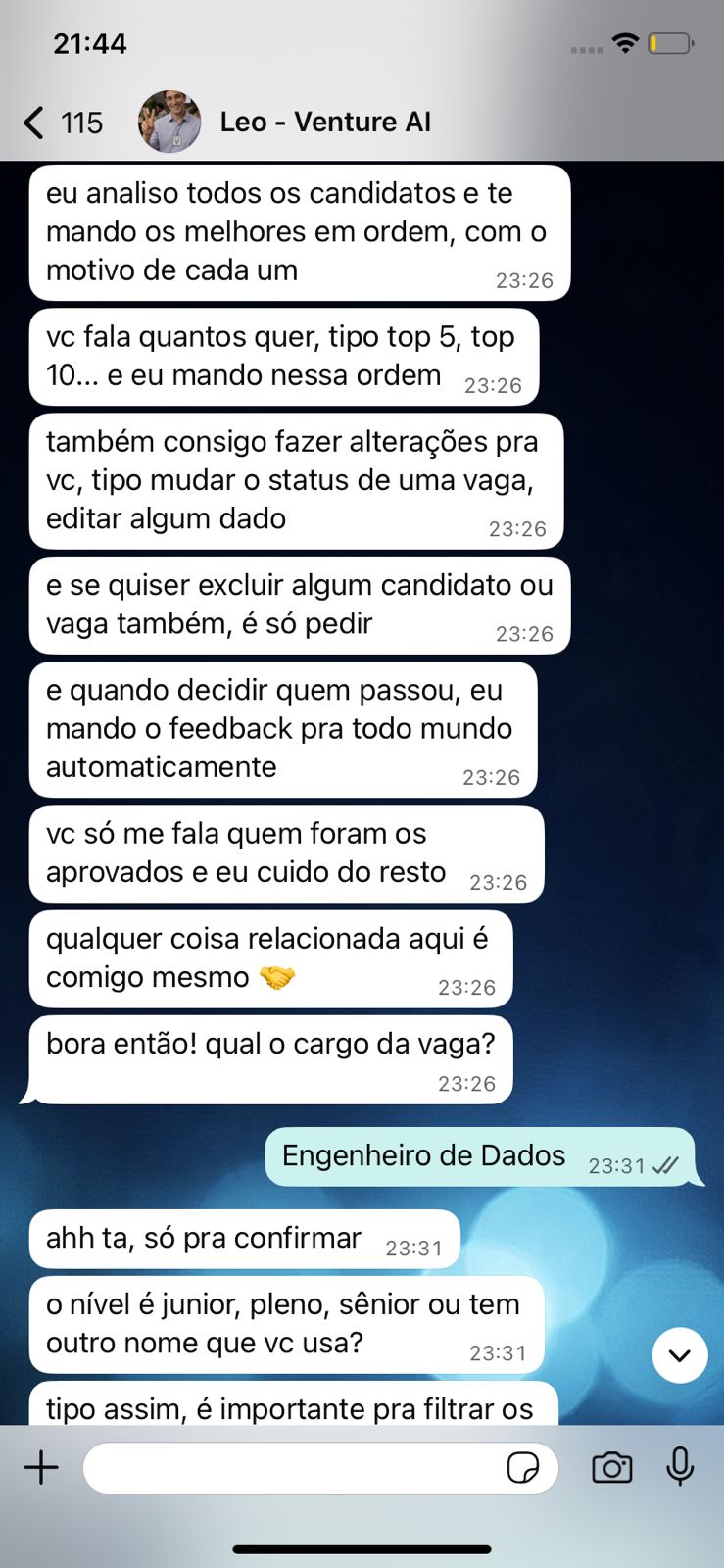
Task: Select the camera icon to take a photo
Action: tap(611, 1467)
